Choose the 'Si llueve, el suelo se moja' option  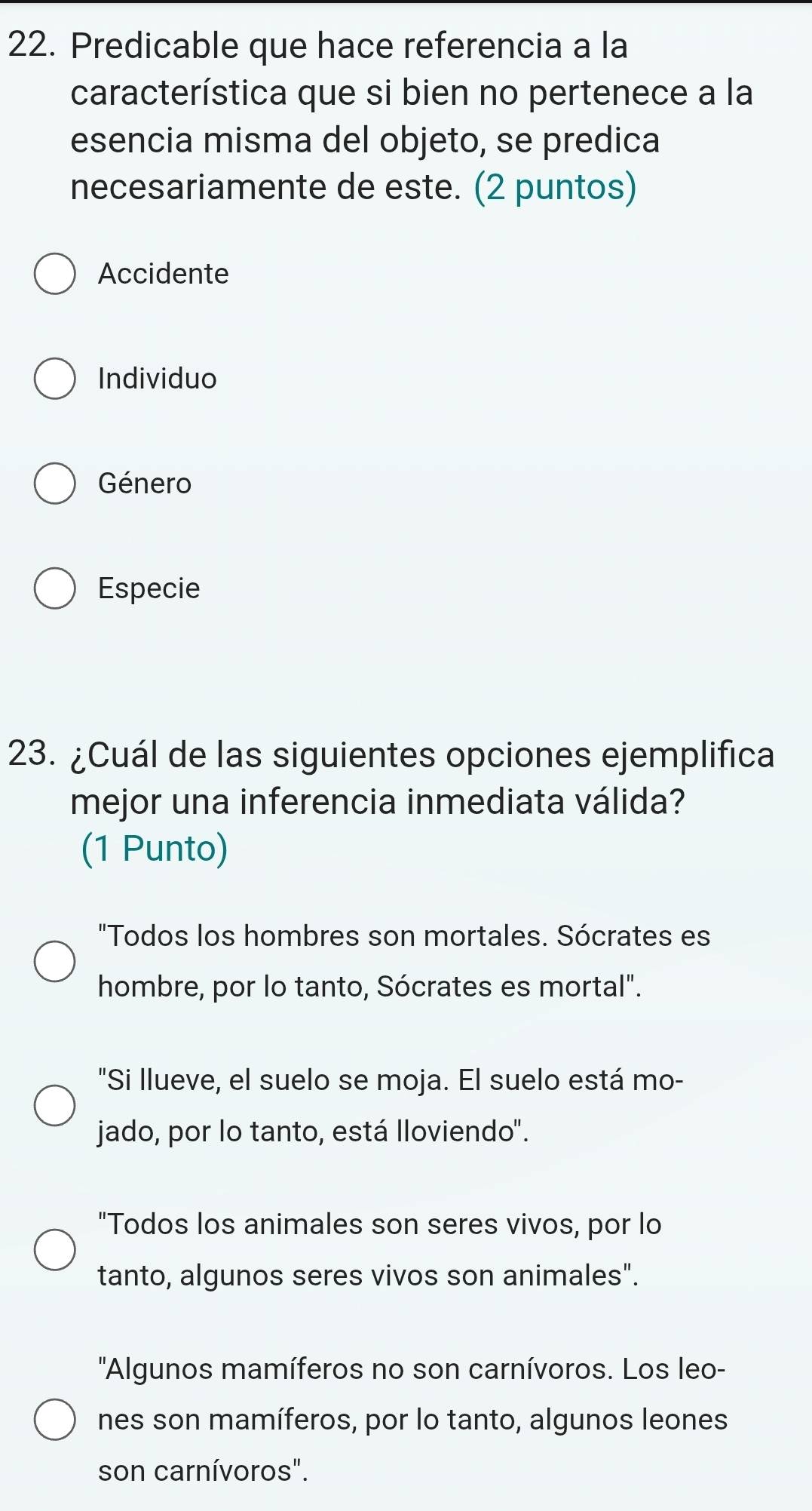(x=55, y=1107)
